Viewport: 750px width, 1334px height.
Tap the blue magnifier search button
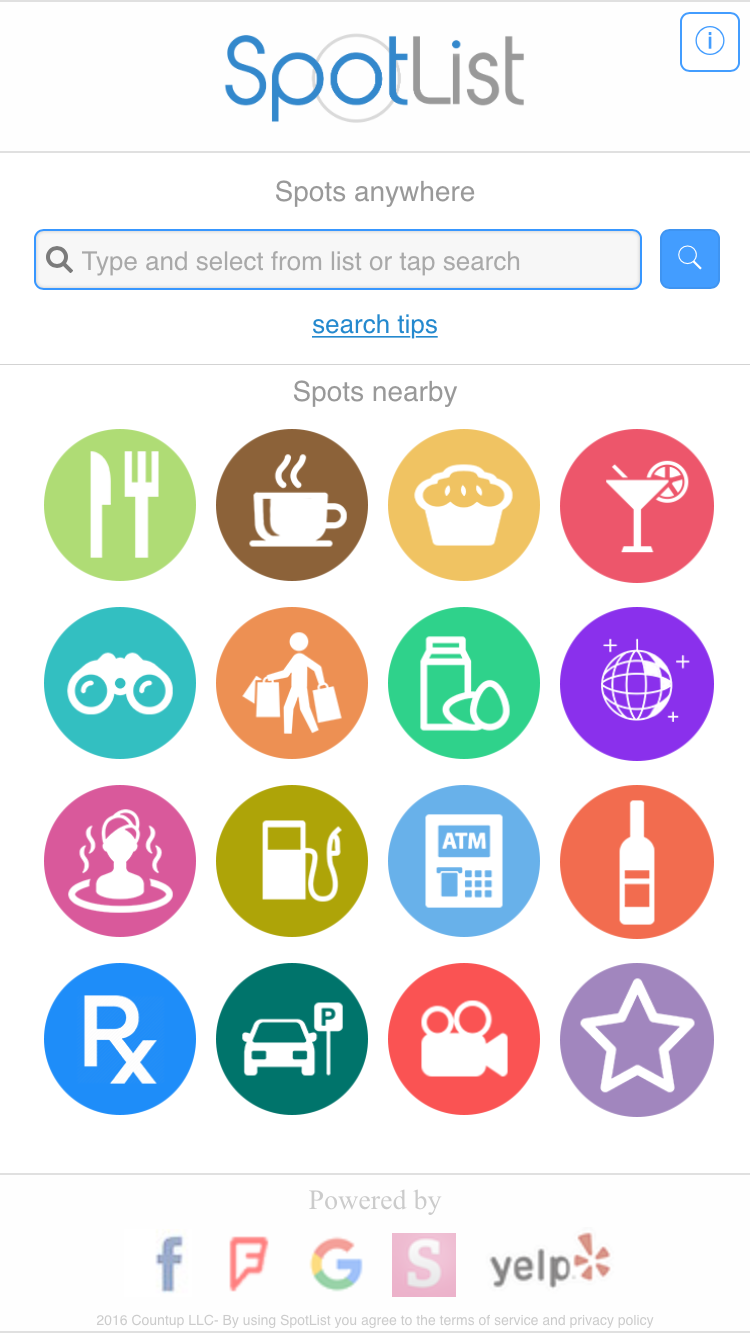coord(689,259)
